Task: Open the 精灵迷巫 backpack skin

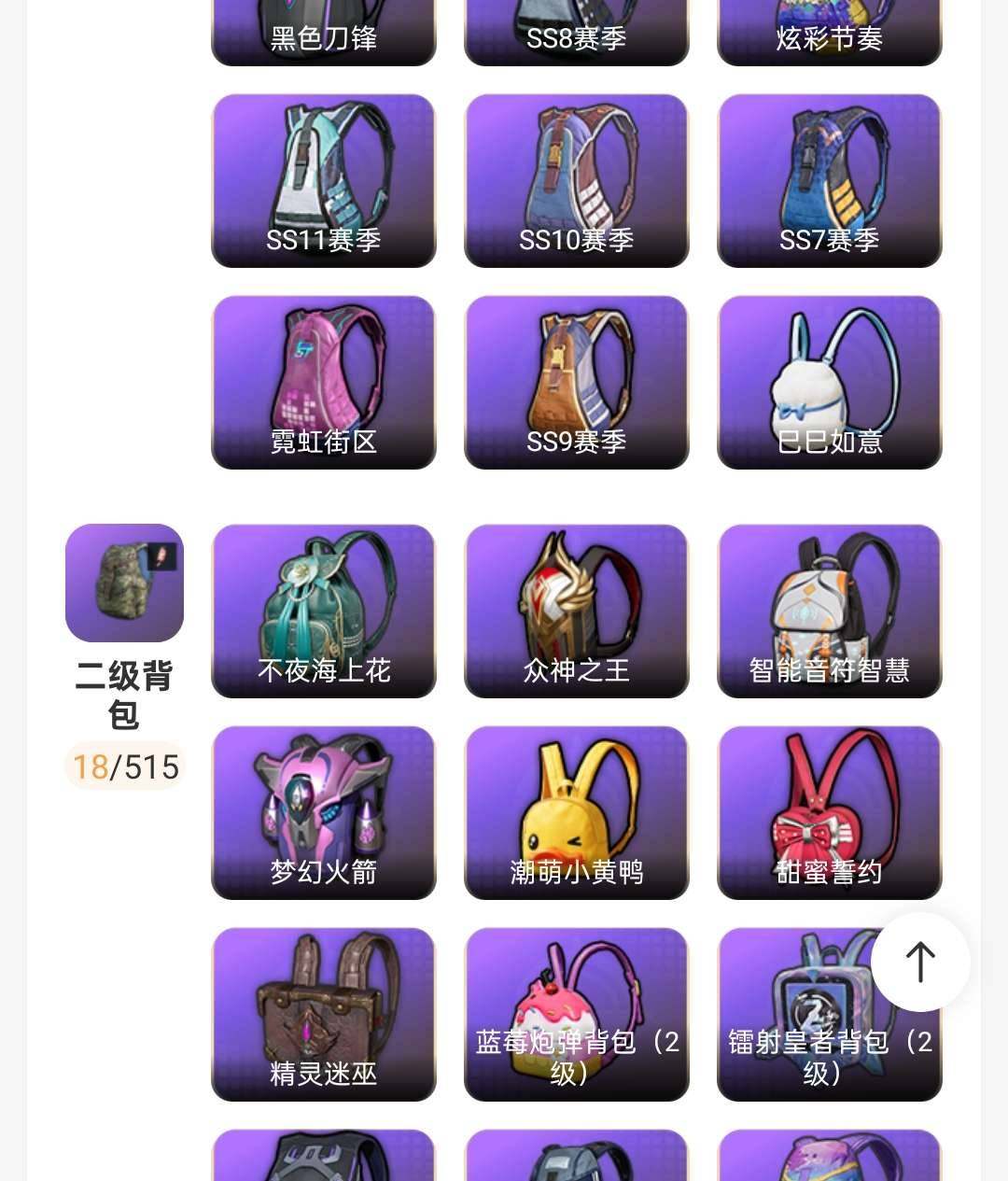Action: pyautogui.click(x=324, y=1014)
